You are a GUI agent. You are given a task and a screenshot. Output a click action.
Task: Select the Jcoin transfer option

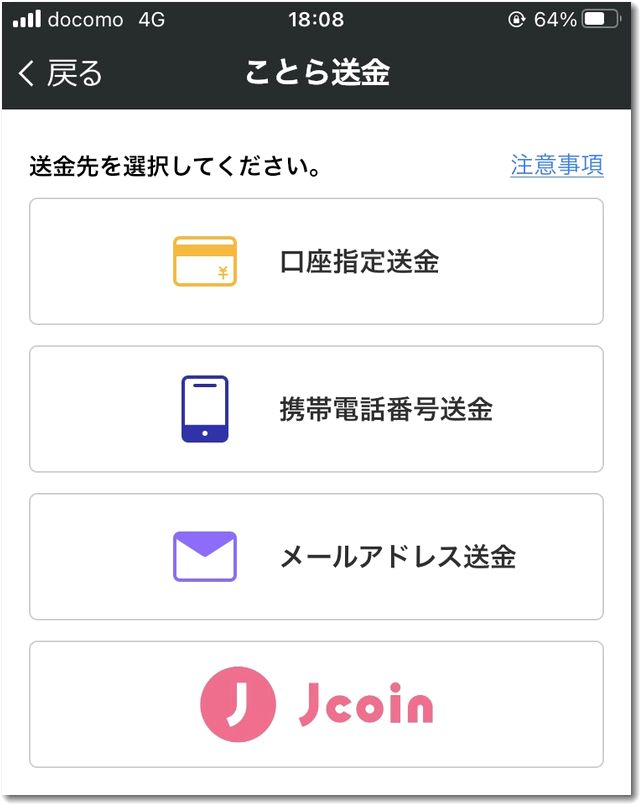click(316, 704)
